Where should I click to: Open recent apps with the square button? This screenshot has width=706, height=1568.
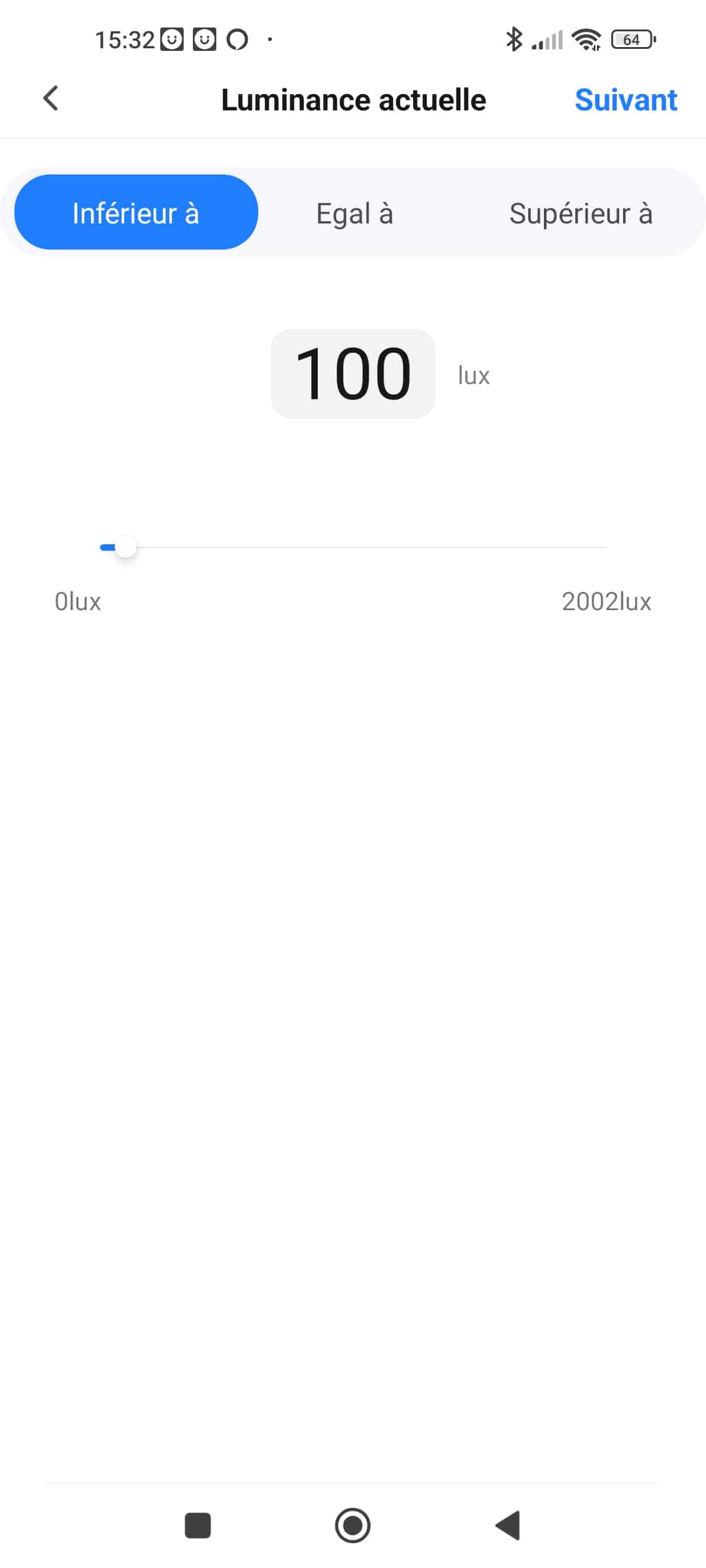[197, 1526]
